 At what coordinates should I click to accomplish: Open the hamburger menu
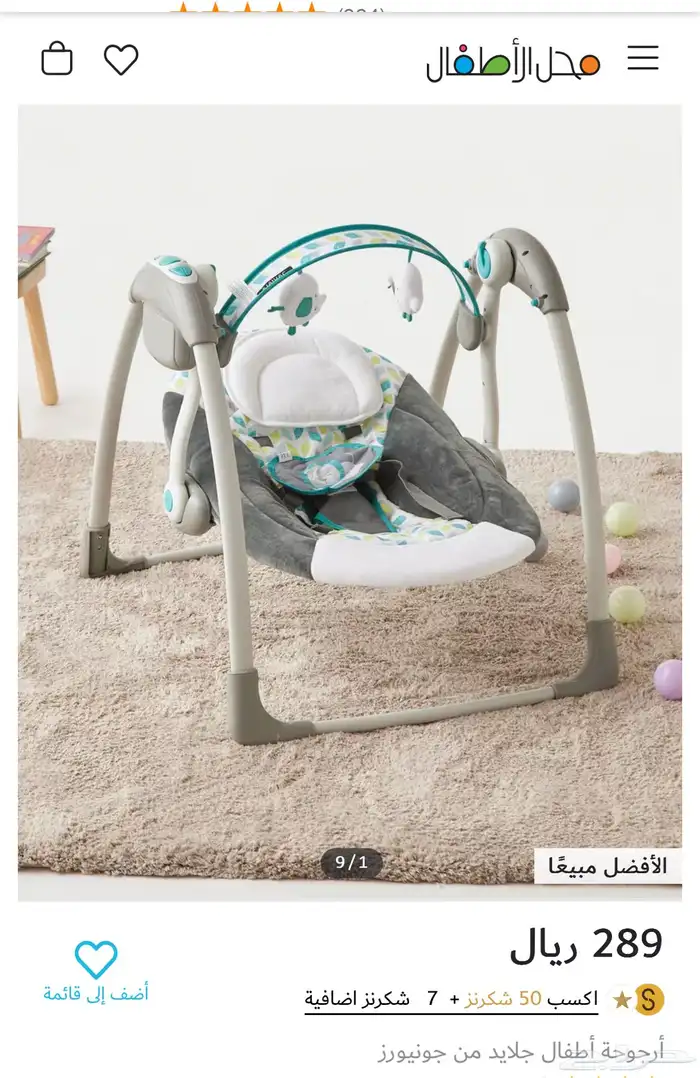(x=642, y=58)
